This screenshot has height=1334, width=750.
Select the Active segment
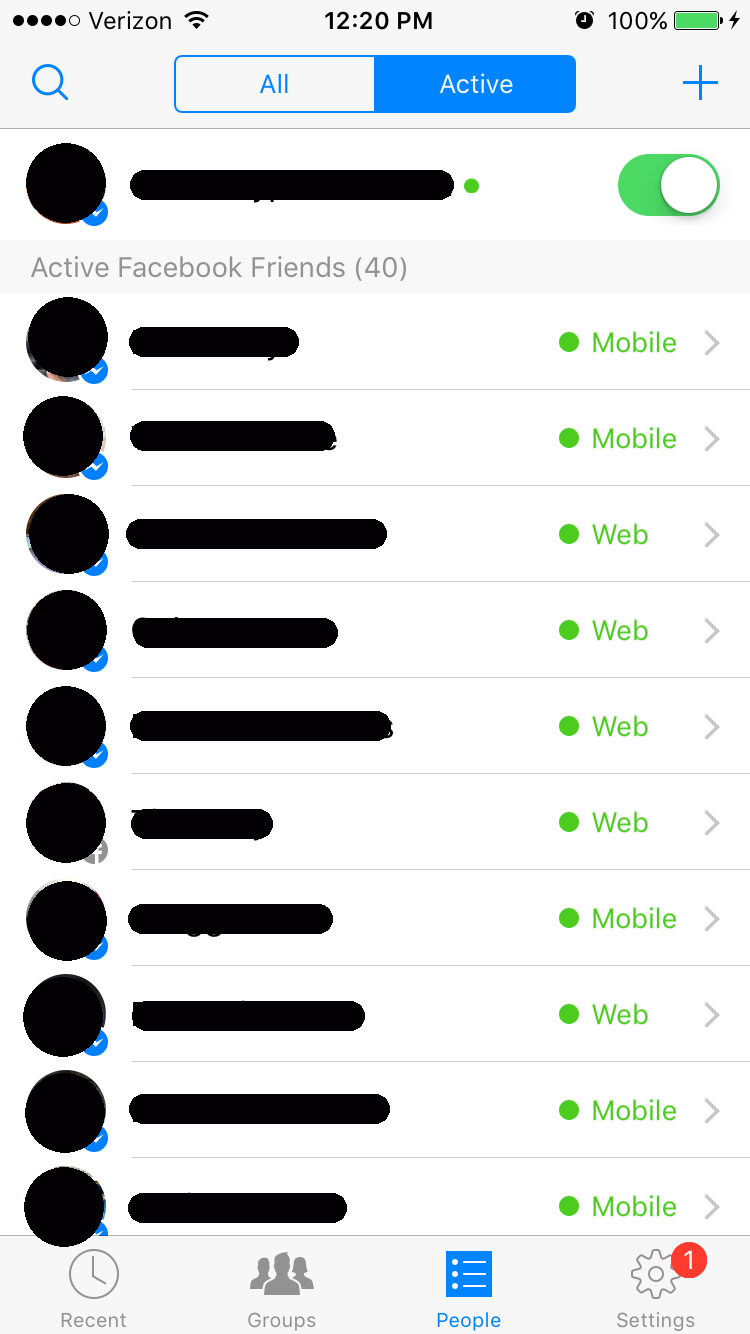(x=476, y=84)
